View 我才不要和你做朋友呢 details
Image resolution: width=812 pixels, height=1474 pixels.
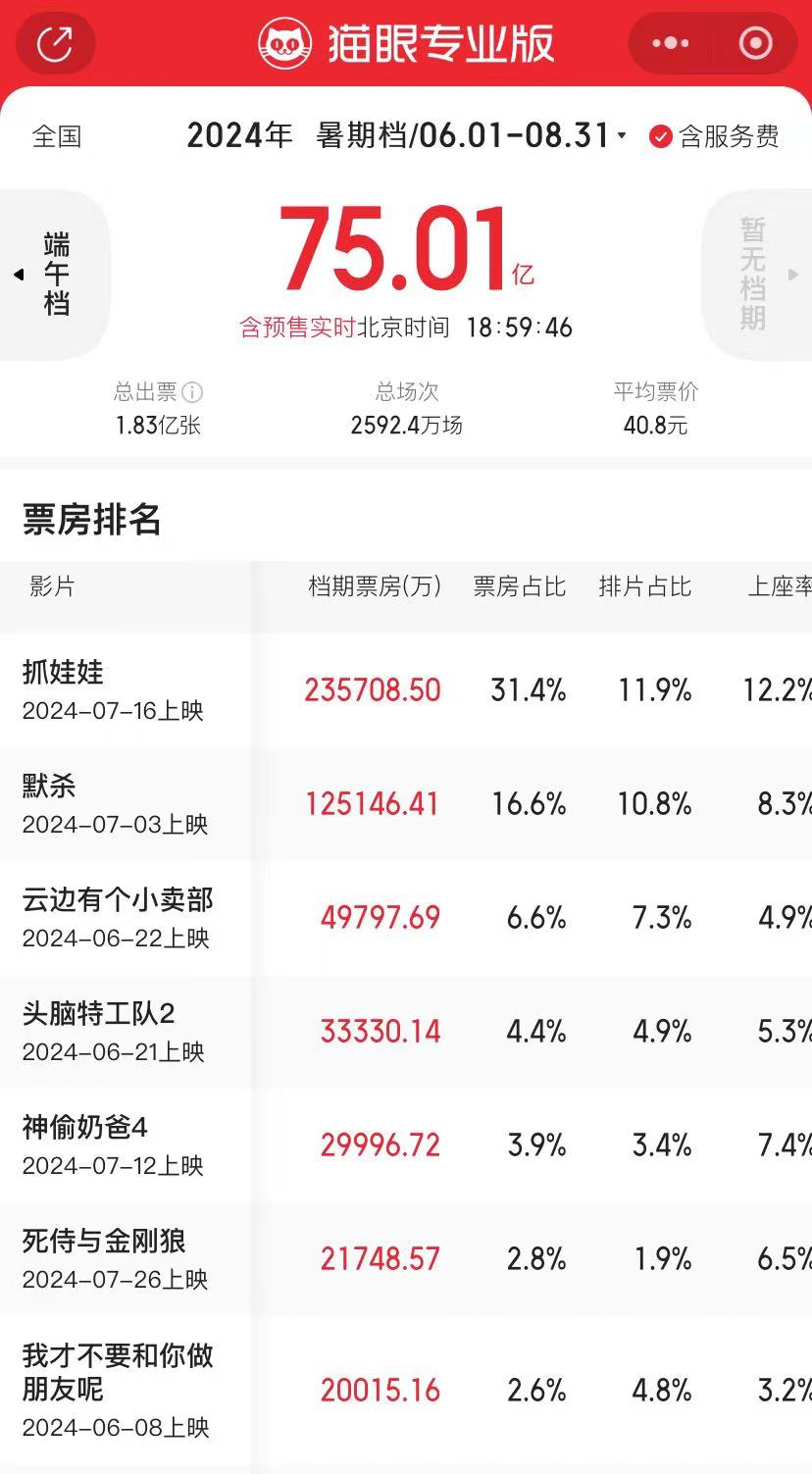pyautogui.click(x=406, y=1391)
